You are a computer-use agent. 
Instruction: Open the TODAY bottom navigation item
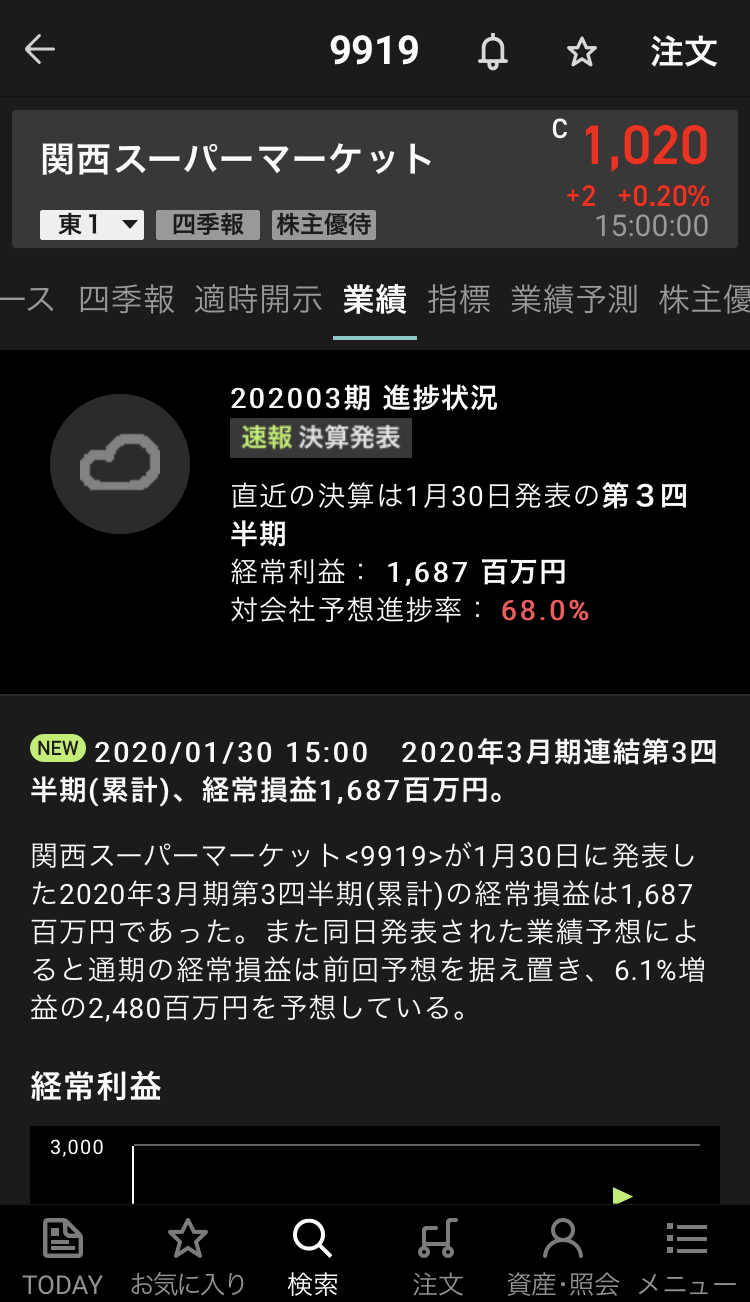point(63,1256)
